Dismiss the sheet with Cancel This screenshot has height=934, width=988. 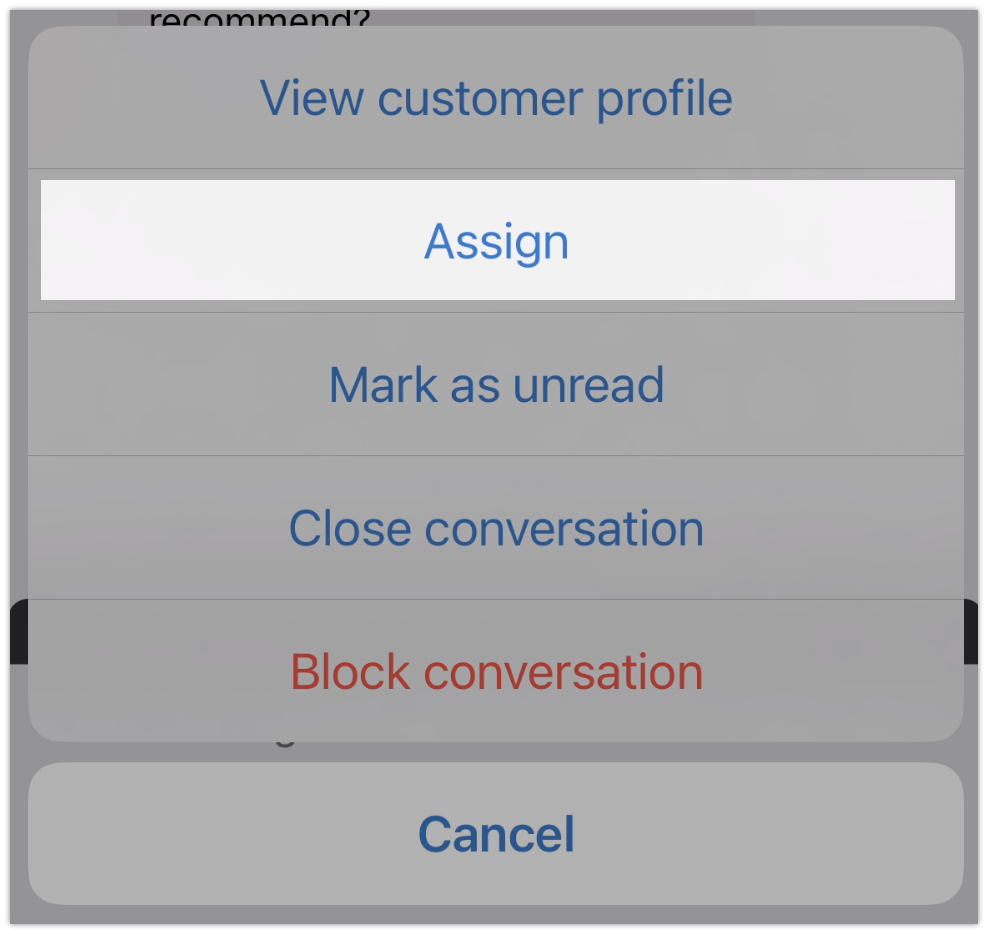(496, 833)
